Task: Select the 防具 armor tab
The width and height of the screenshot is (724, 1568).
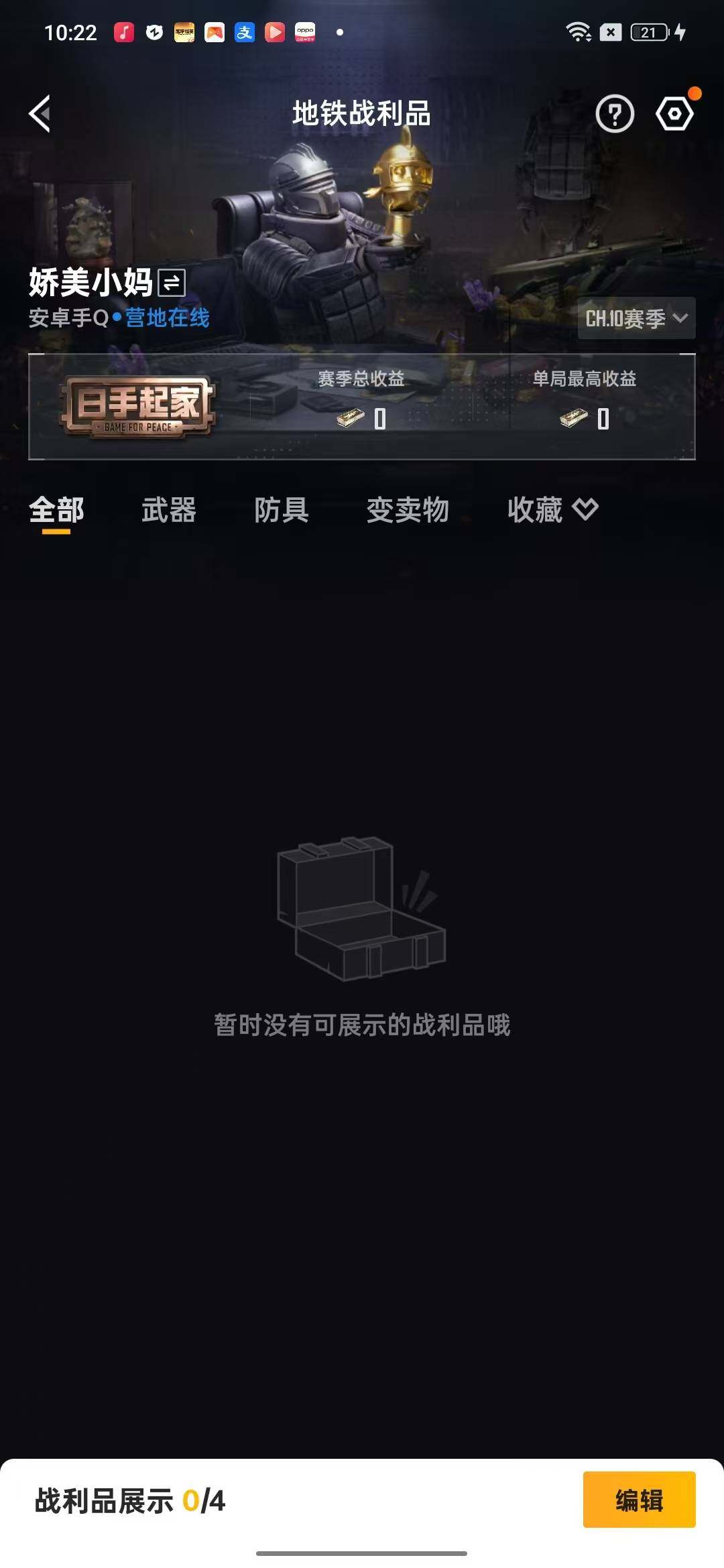Action: [x=282, y=510]
